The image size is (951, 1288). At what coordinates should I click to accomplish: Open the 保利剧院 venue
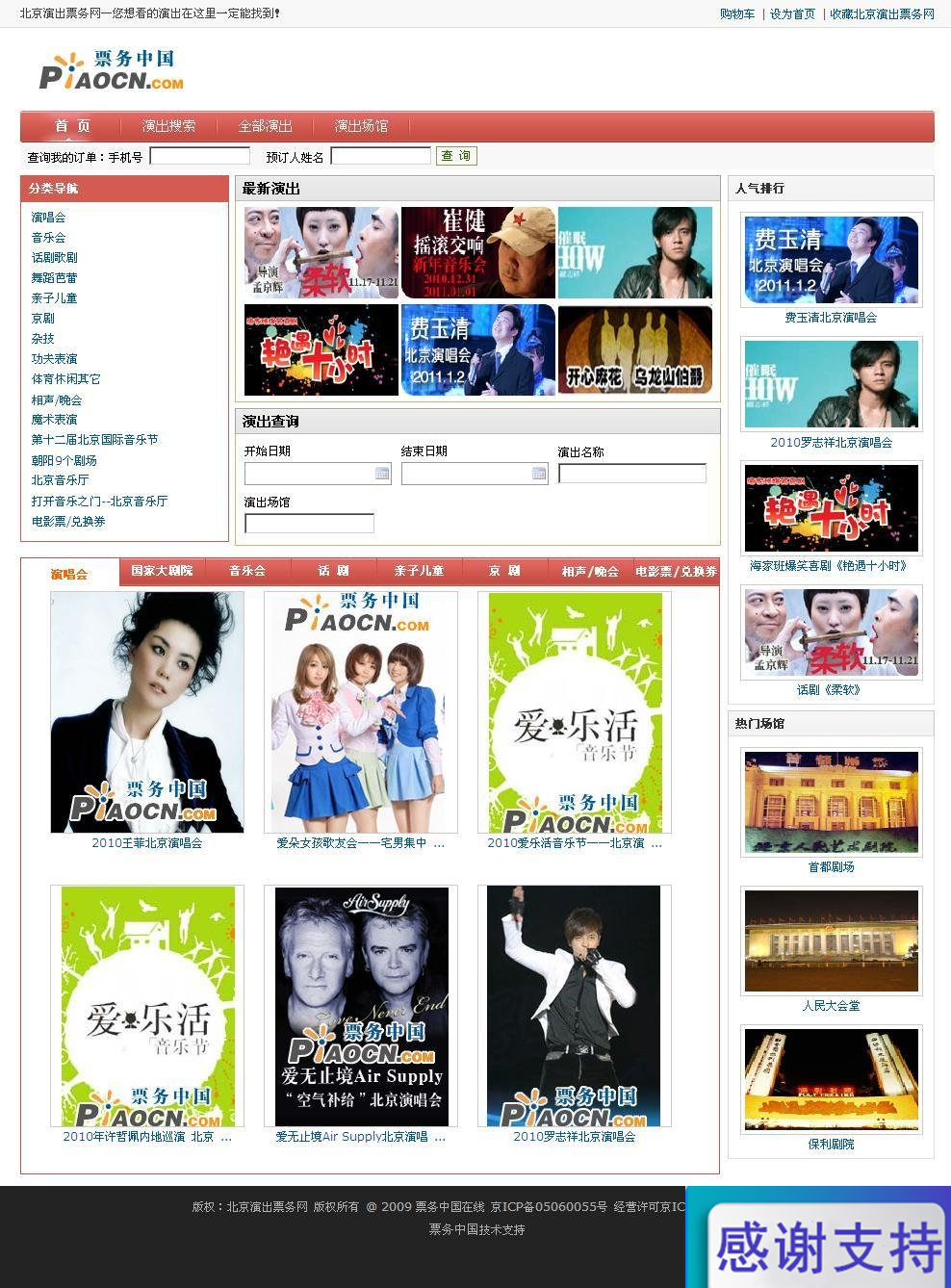831,1080
